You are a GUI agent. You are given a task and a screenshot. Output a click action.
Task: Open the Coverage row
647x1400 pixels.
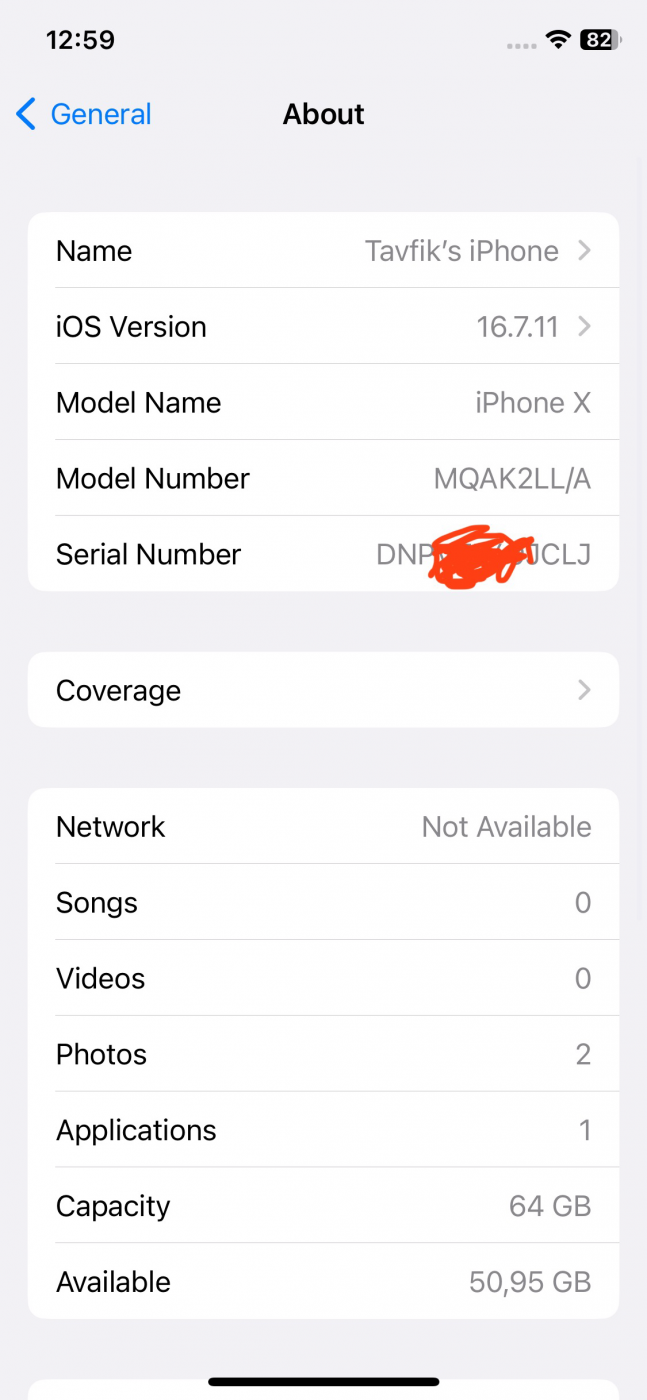point(323,690)
